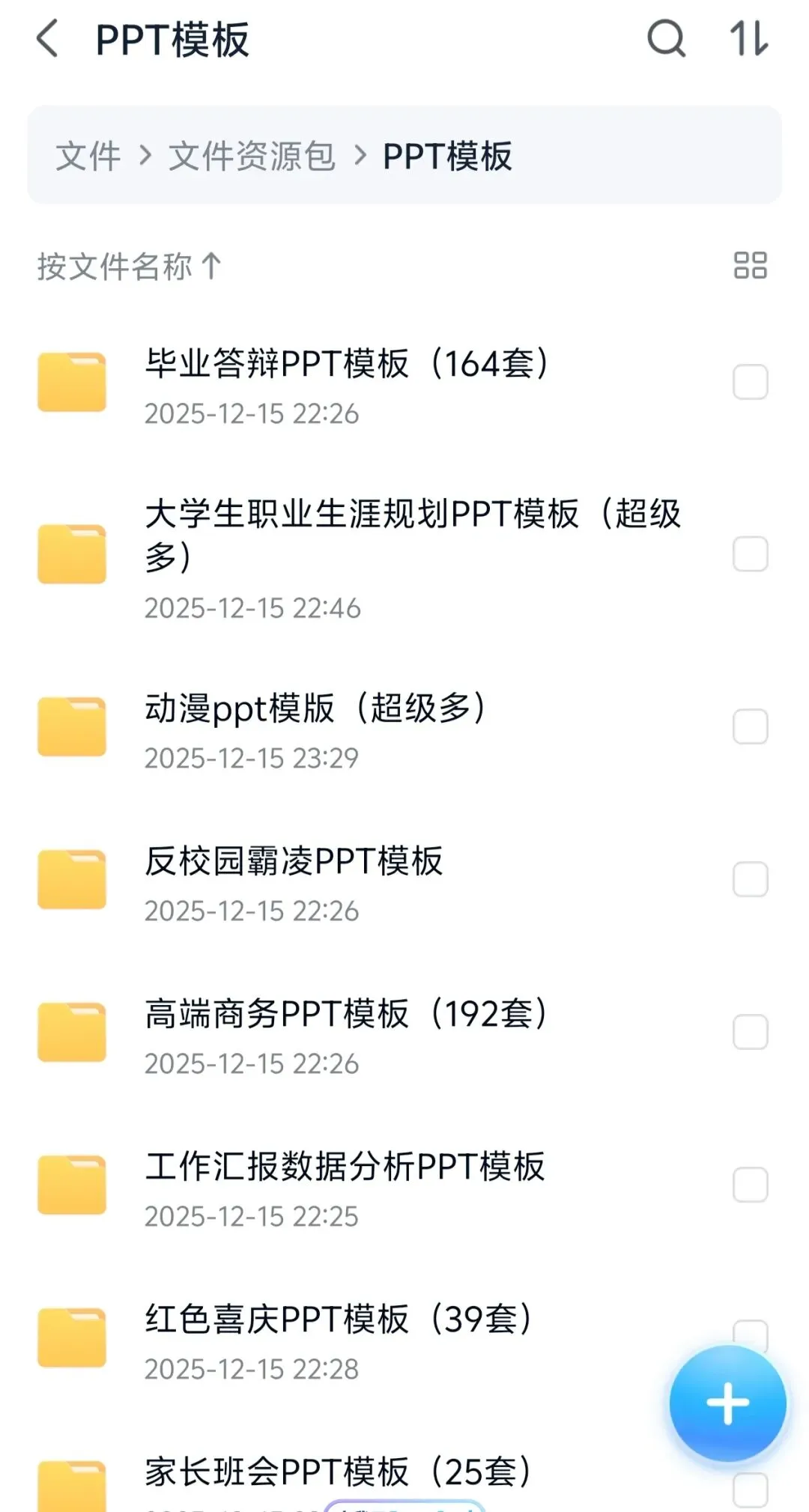The height and width of the screenshot is (1512, 809).
Task: Jump to 文件资源包 in breadcrumb
Action: click(252, 156)
